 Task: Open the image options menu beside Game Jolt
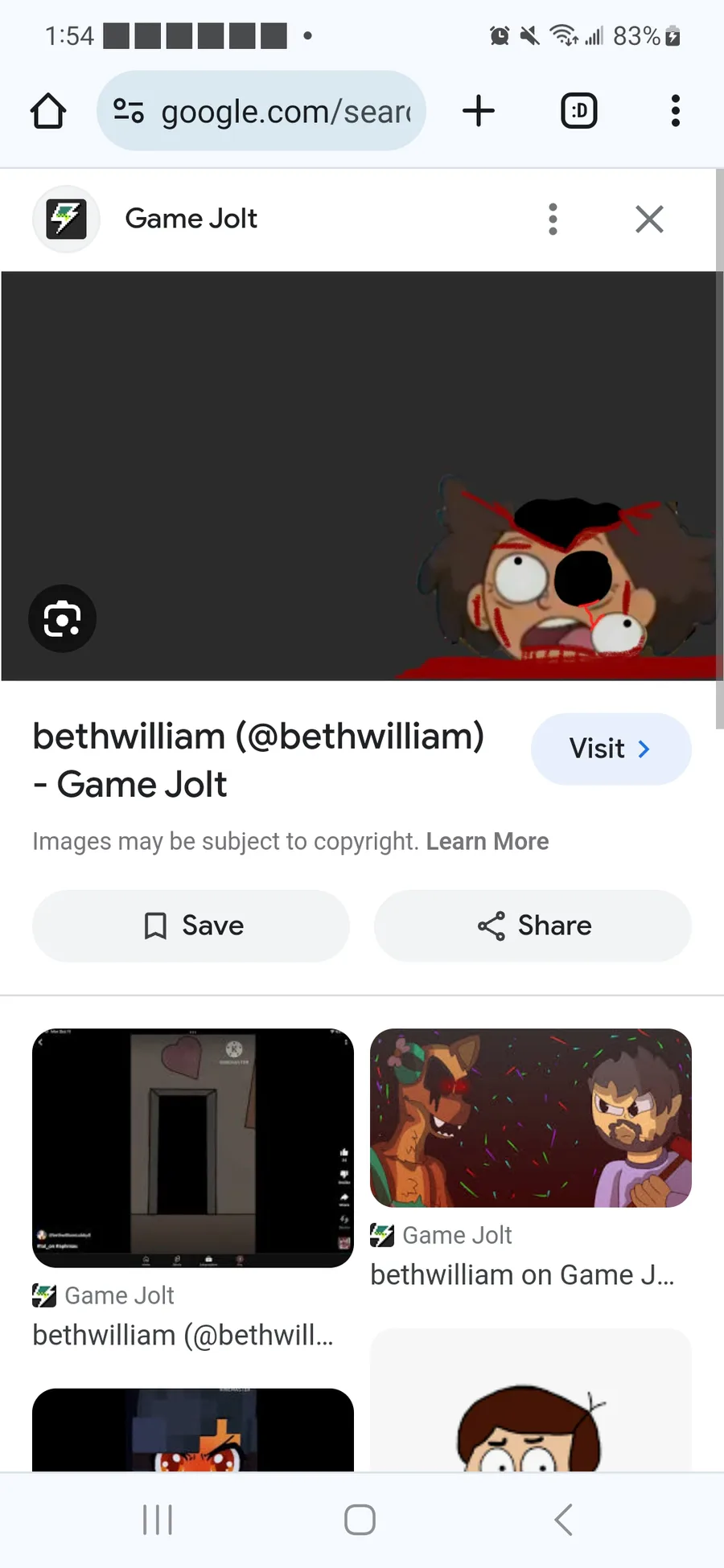click(553, 219)
